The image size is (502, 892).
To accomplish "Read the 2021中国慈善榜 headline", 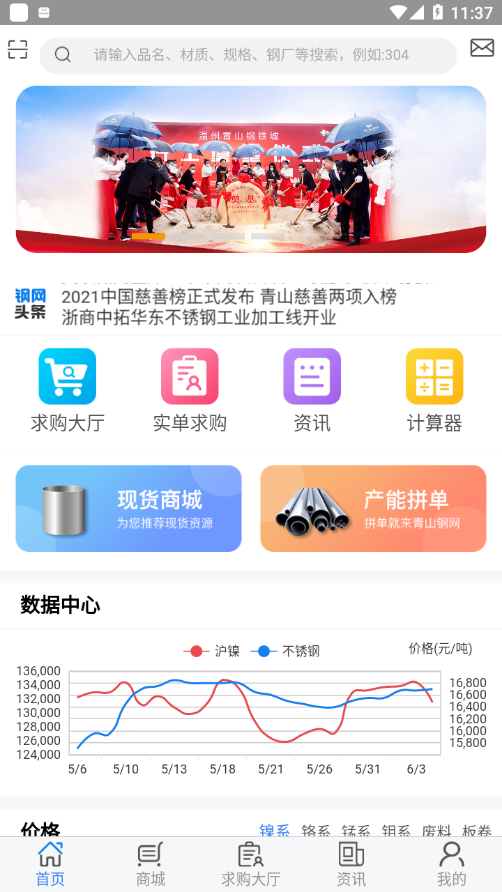I will (x=229, y=296).
